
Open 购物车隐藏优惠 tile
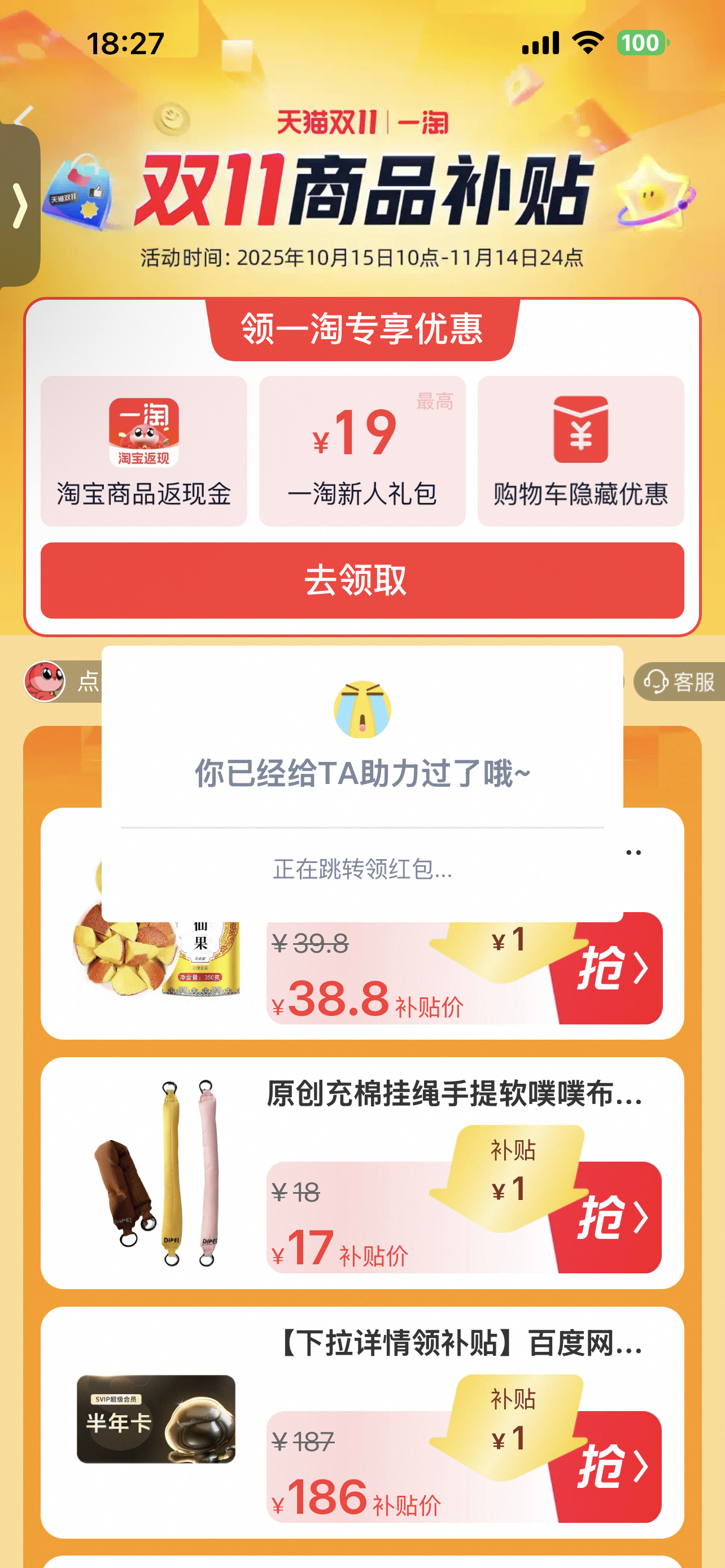point(580,451)
